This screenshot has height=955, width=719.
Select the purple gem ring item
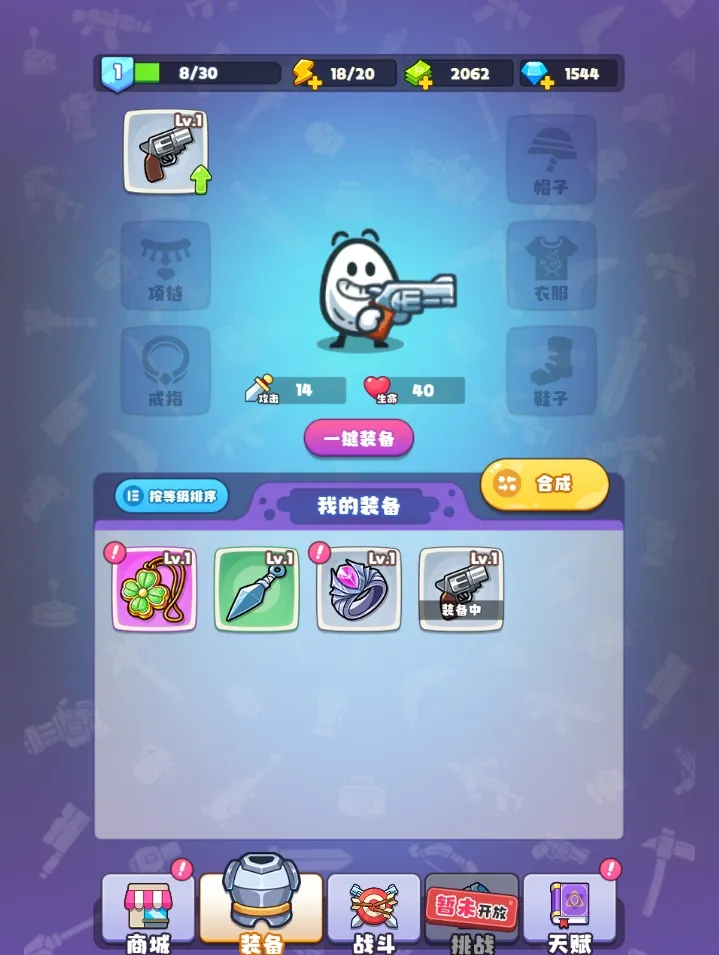coord(359,590)
